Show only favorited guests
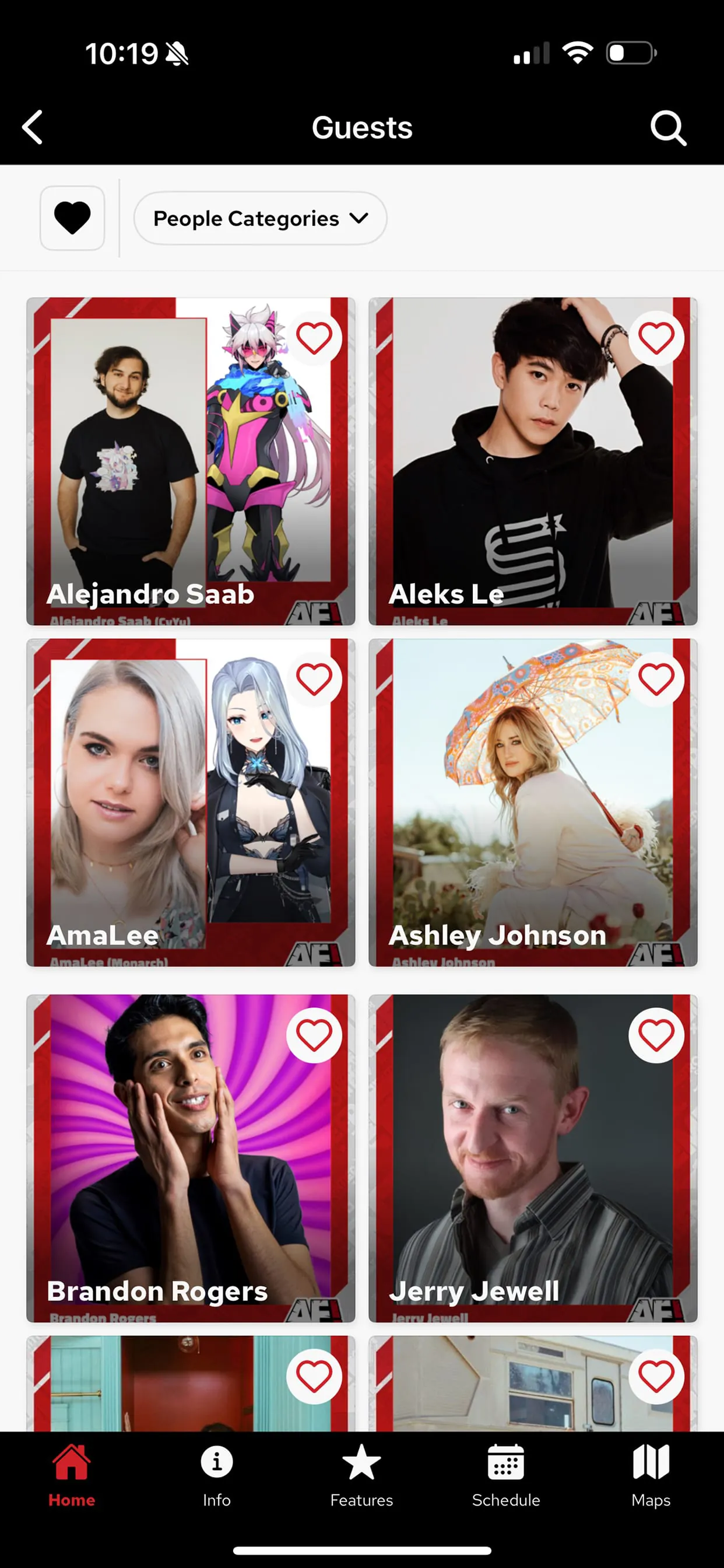Viewport: 724px width, 1568px height. pyautogui.click(x=72, y=218)
